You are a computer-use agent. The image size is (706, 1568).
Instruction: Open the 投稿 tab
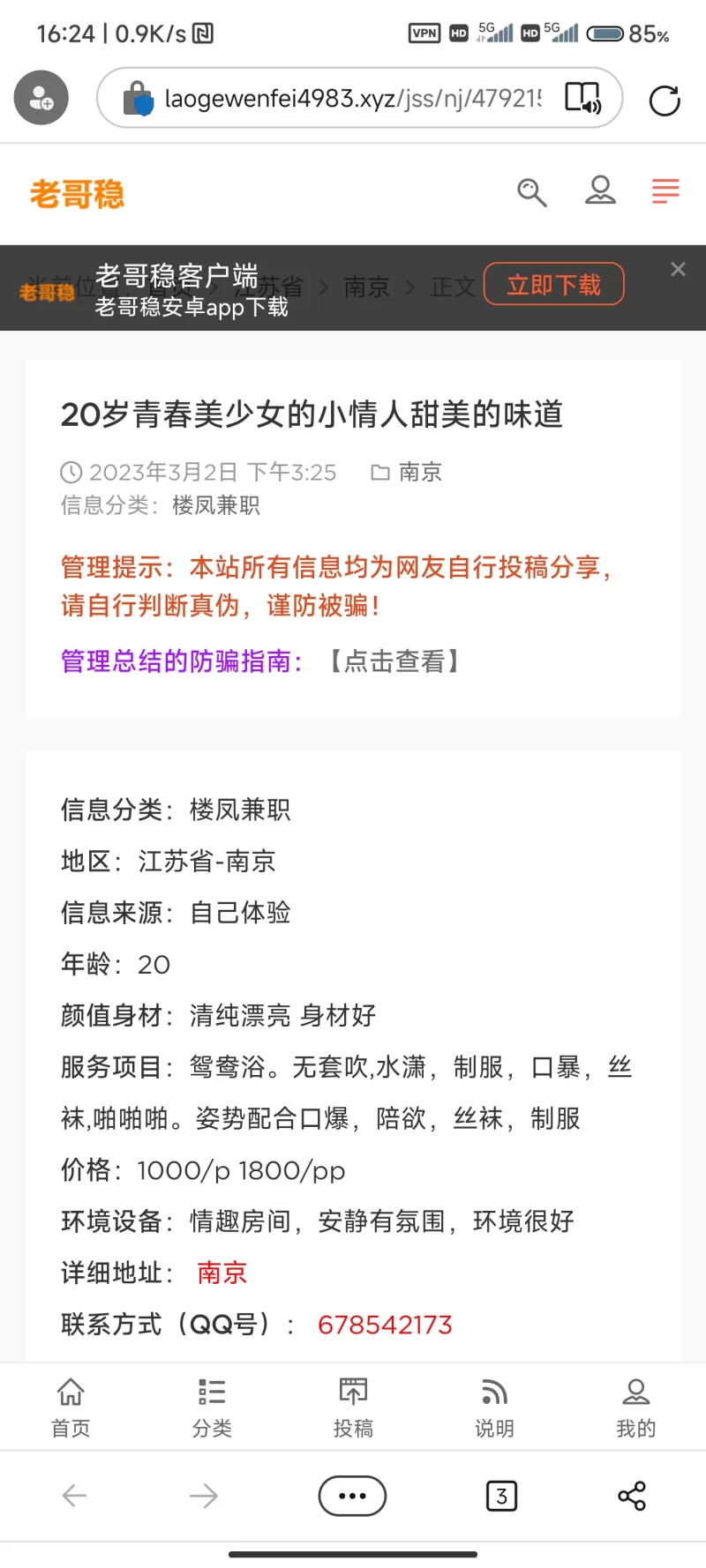tap(353, 1407)
